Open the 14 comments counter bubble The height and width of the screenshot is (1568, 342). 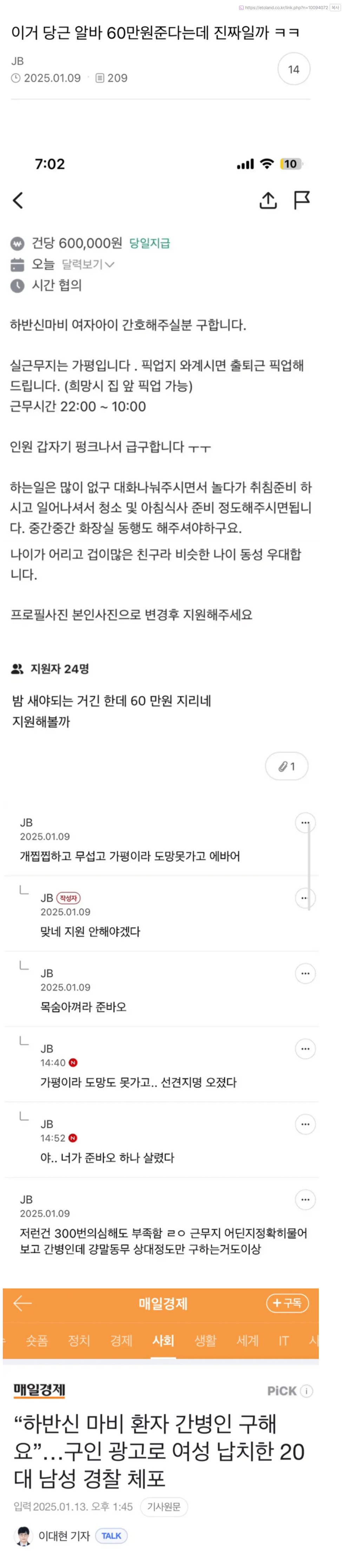[293, 70]
